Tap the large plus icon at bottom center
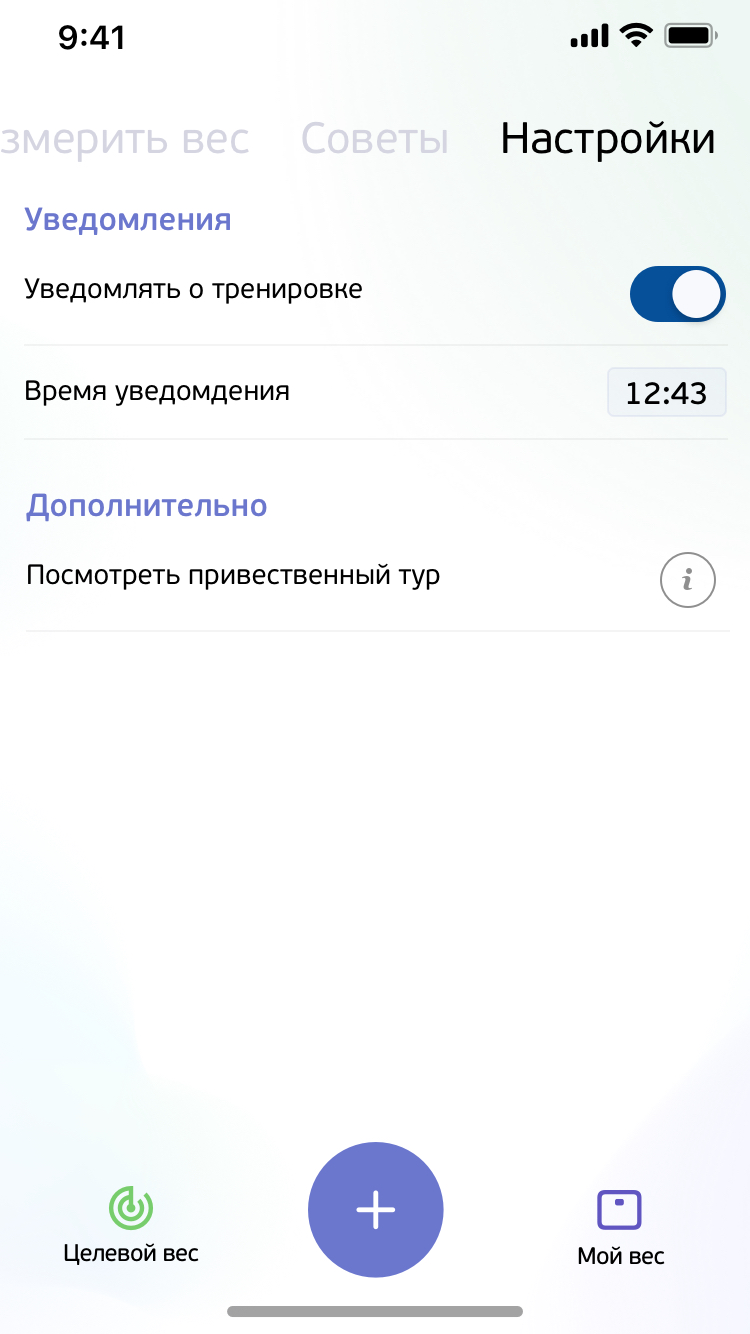The image size is (750, 1334). click(375, 1210)
